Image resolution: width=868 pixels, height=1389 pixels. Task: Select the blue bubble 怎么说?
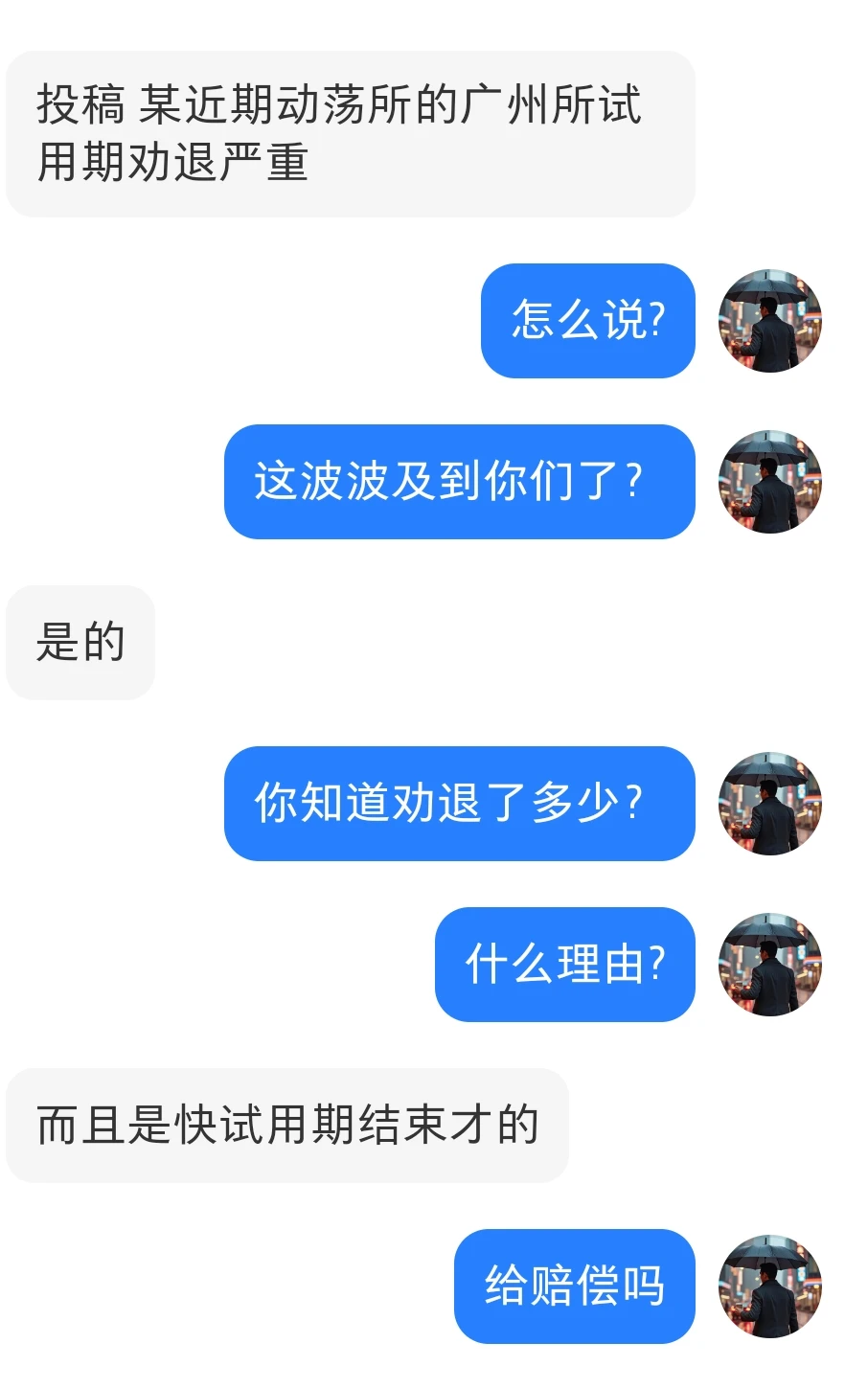(587, 321)
